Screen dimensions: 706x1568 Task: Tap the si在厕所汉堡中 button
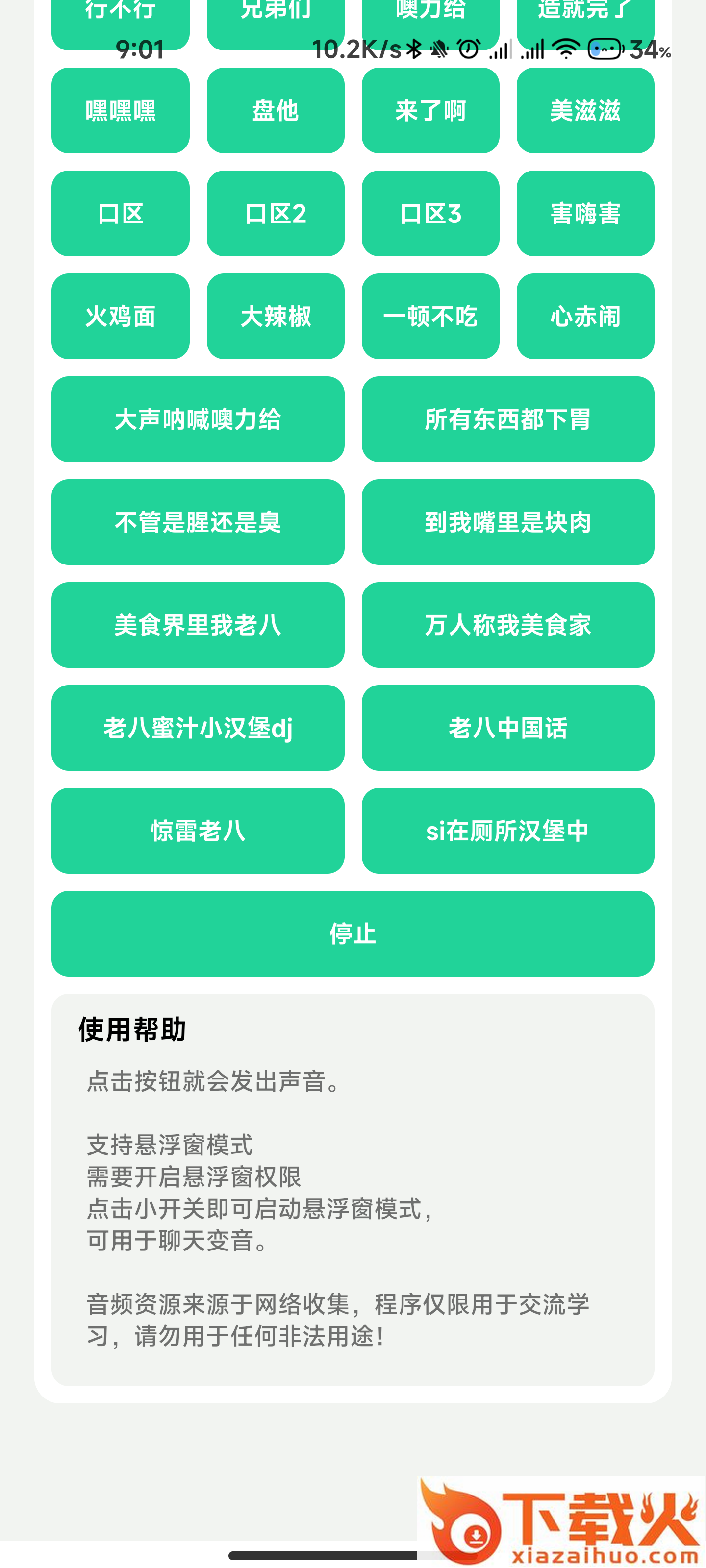[x=507, y=830]
